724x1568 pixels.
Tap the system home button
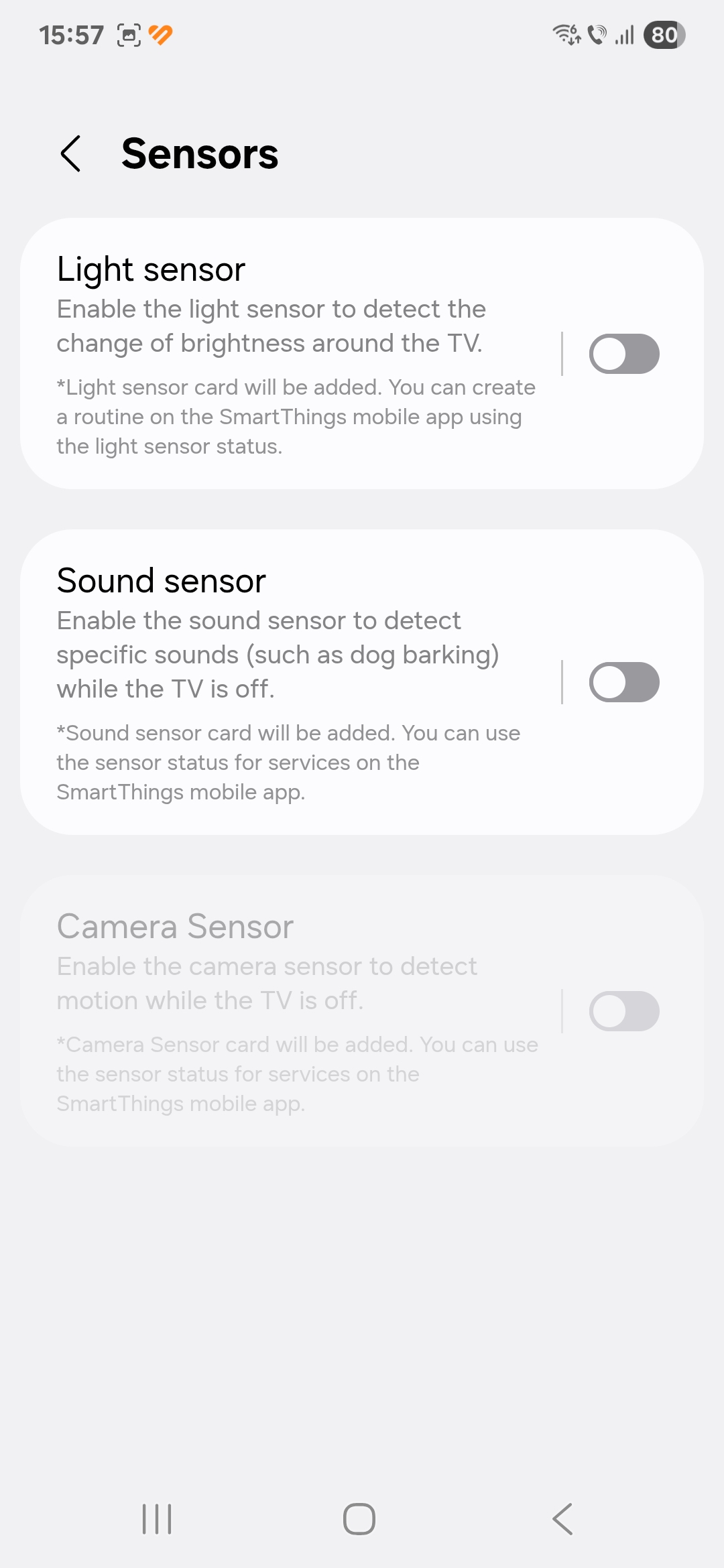pos(359,1518)
